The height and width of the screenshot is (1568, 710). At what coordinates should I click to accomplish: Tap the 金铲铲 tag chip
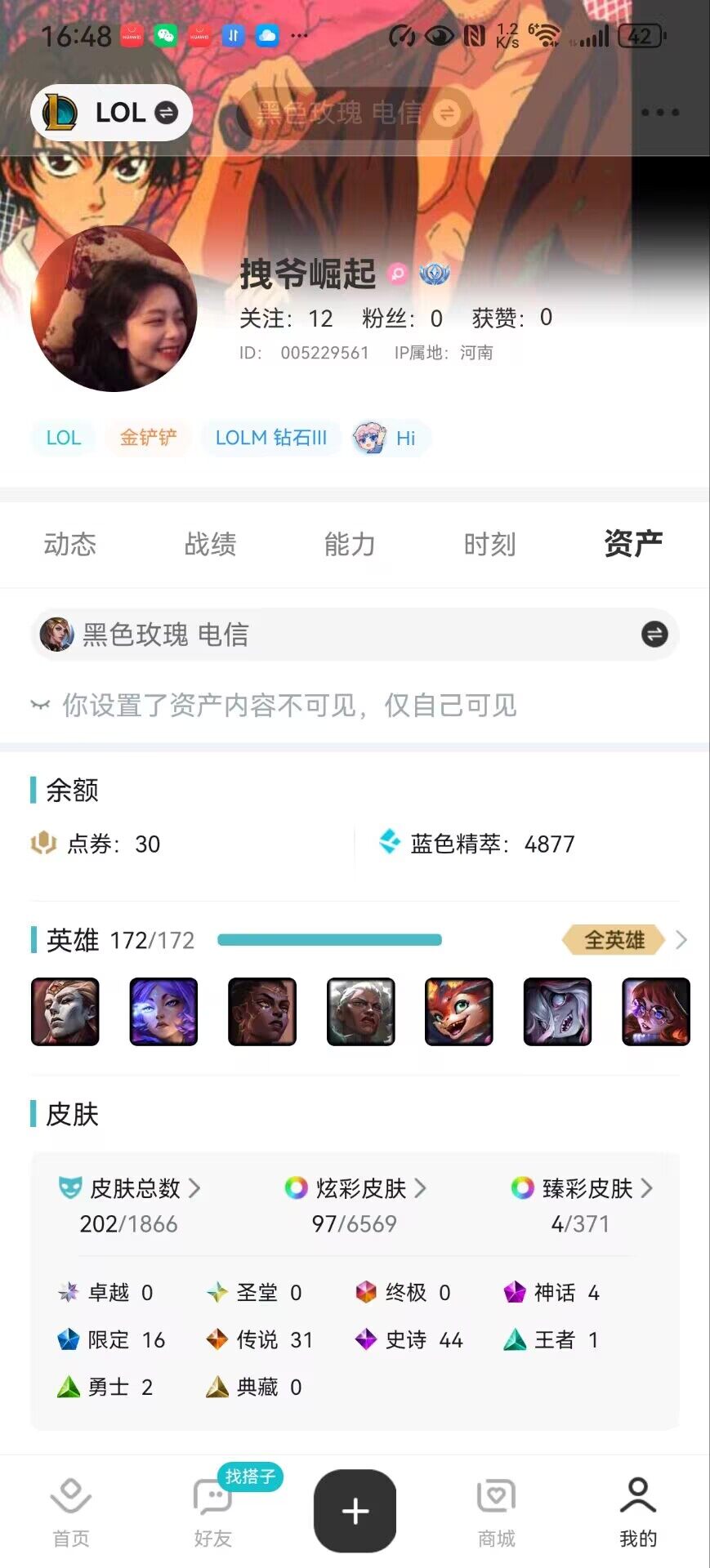(x=148, y=438)
